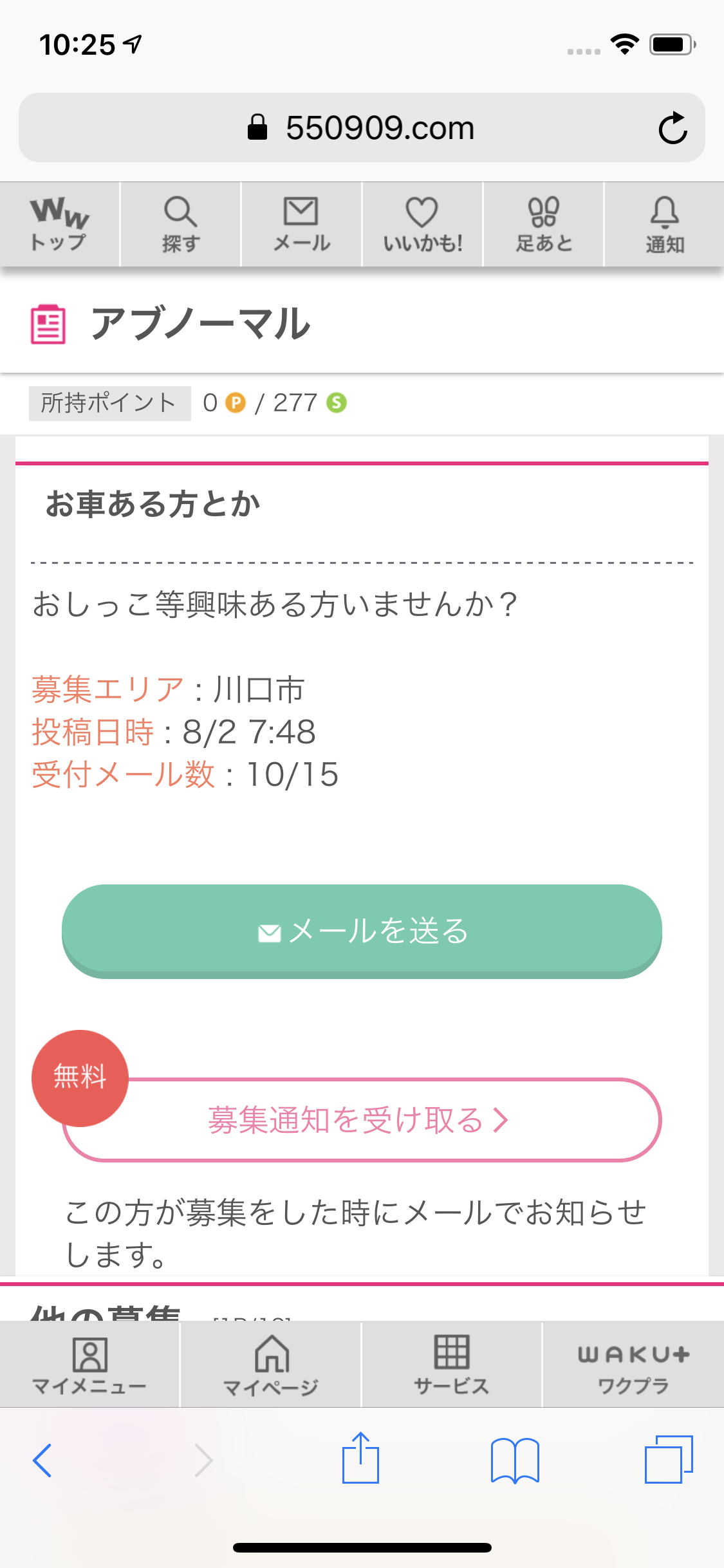Go back to the previous page
Screen dimensions: 724x1568
click(42, 1460)
